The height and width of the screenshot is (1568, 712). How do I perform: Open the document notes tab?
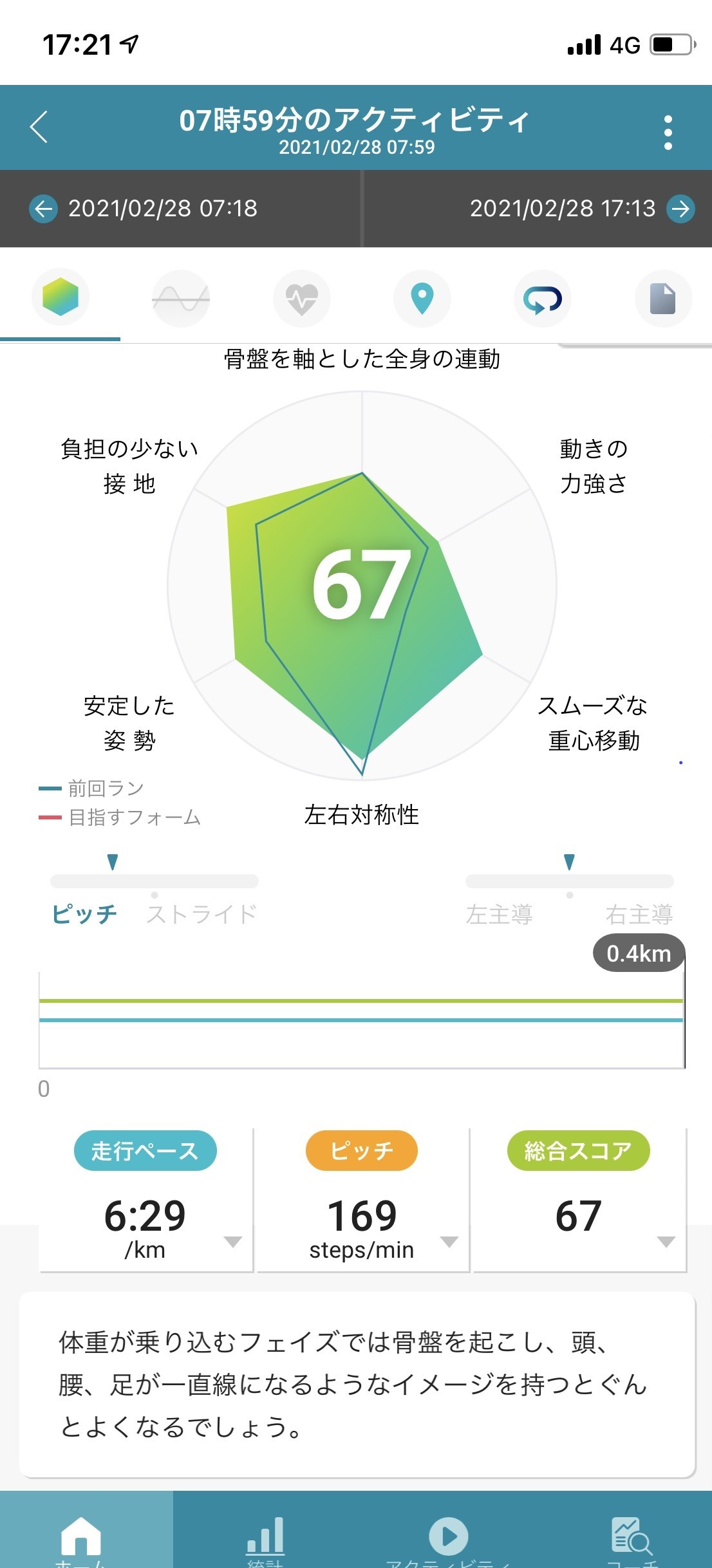click(662, 299)
